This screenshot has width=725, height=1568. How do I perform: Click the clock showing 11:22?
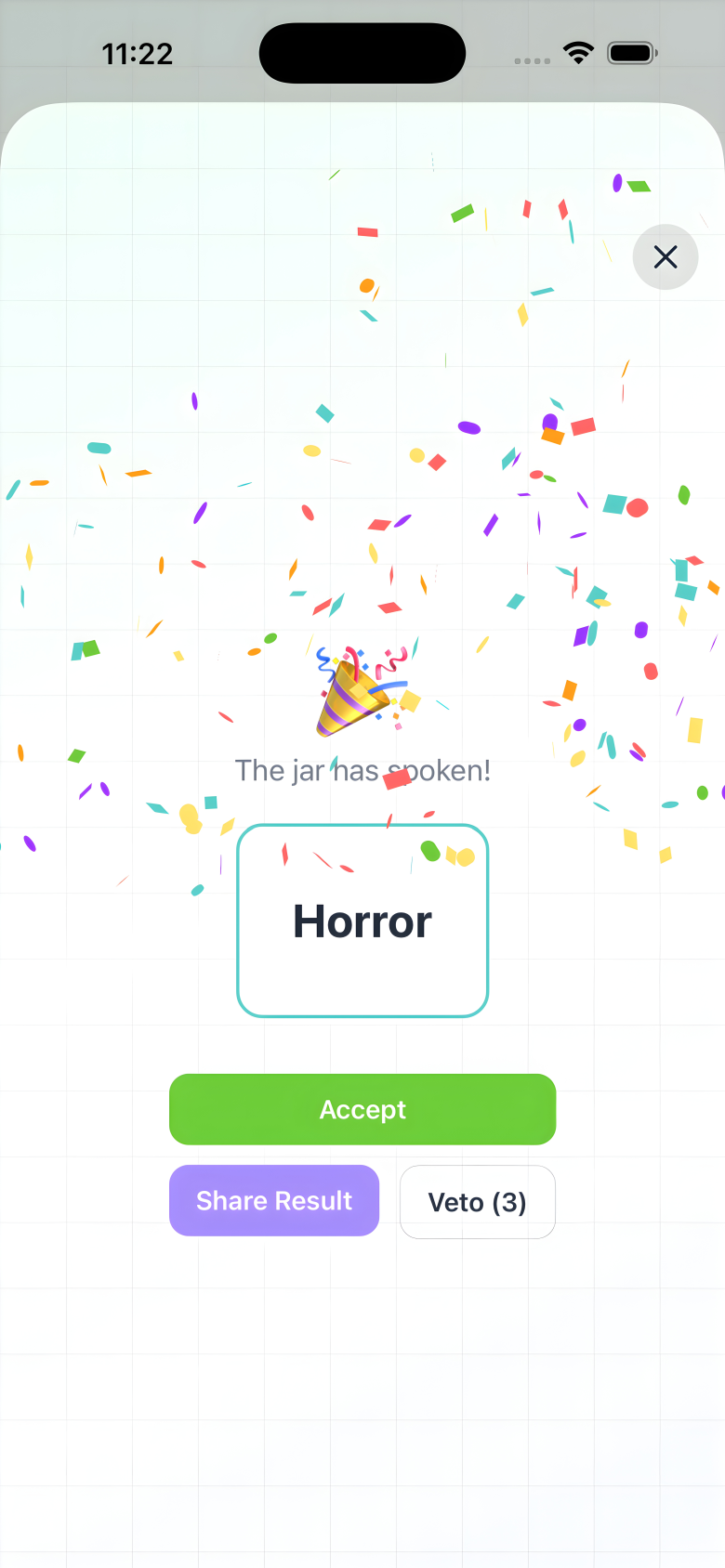(138, 53)
